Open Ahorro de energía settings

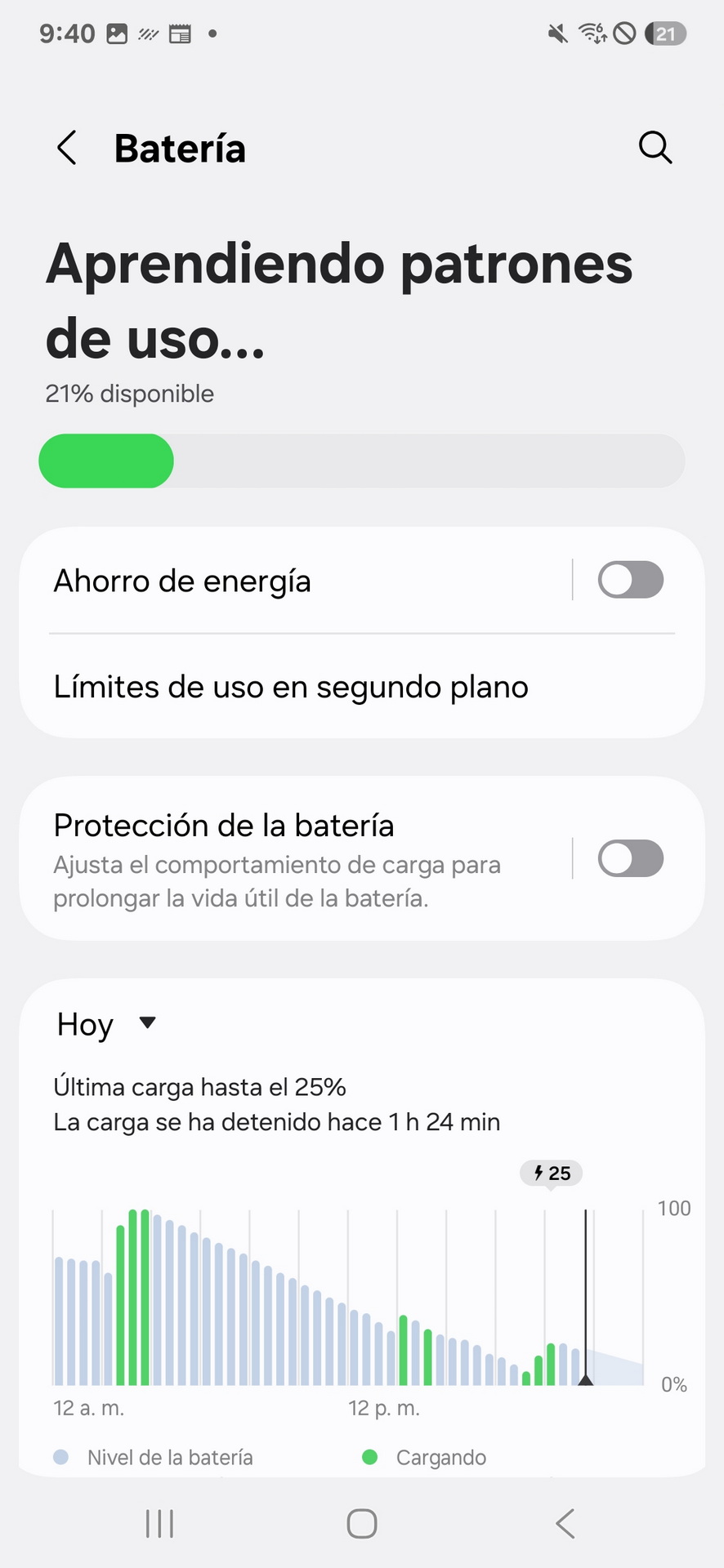pos(294,581)
